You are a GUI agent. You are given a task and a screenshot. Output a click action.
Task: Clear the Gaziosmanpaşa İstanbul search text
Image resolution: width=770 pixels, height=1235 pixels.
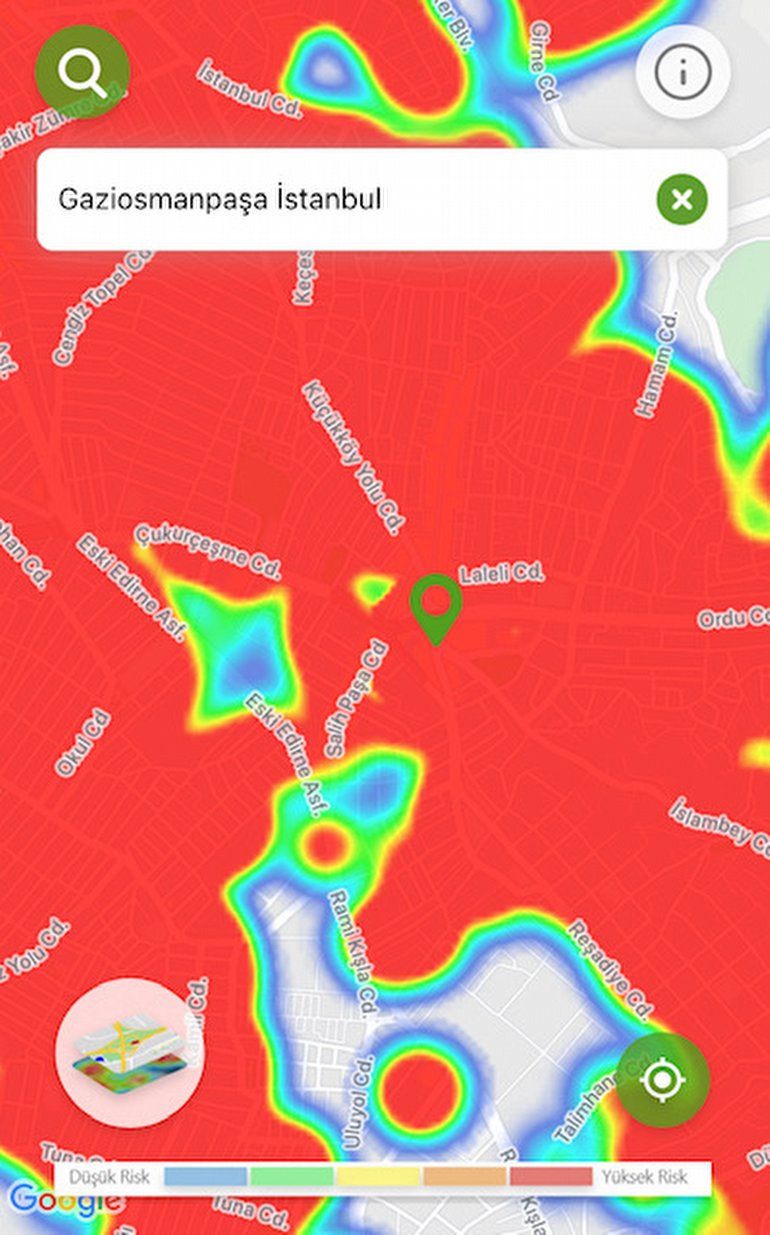(682, 200)
